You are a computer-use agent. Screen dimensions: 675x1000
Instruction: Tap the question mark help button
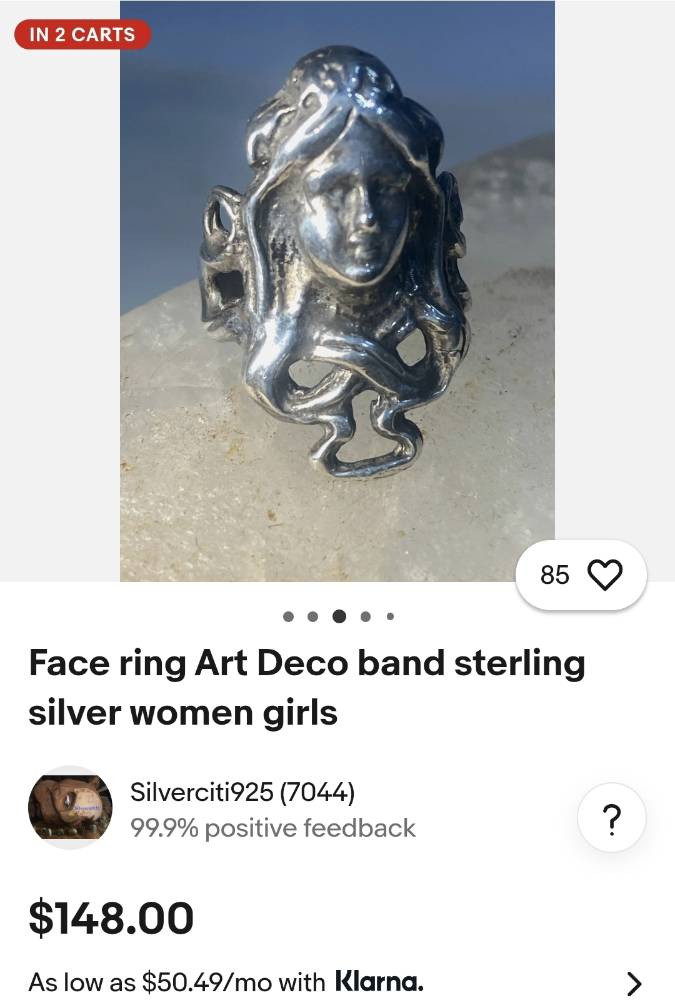coord(612,820)
